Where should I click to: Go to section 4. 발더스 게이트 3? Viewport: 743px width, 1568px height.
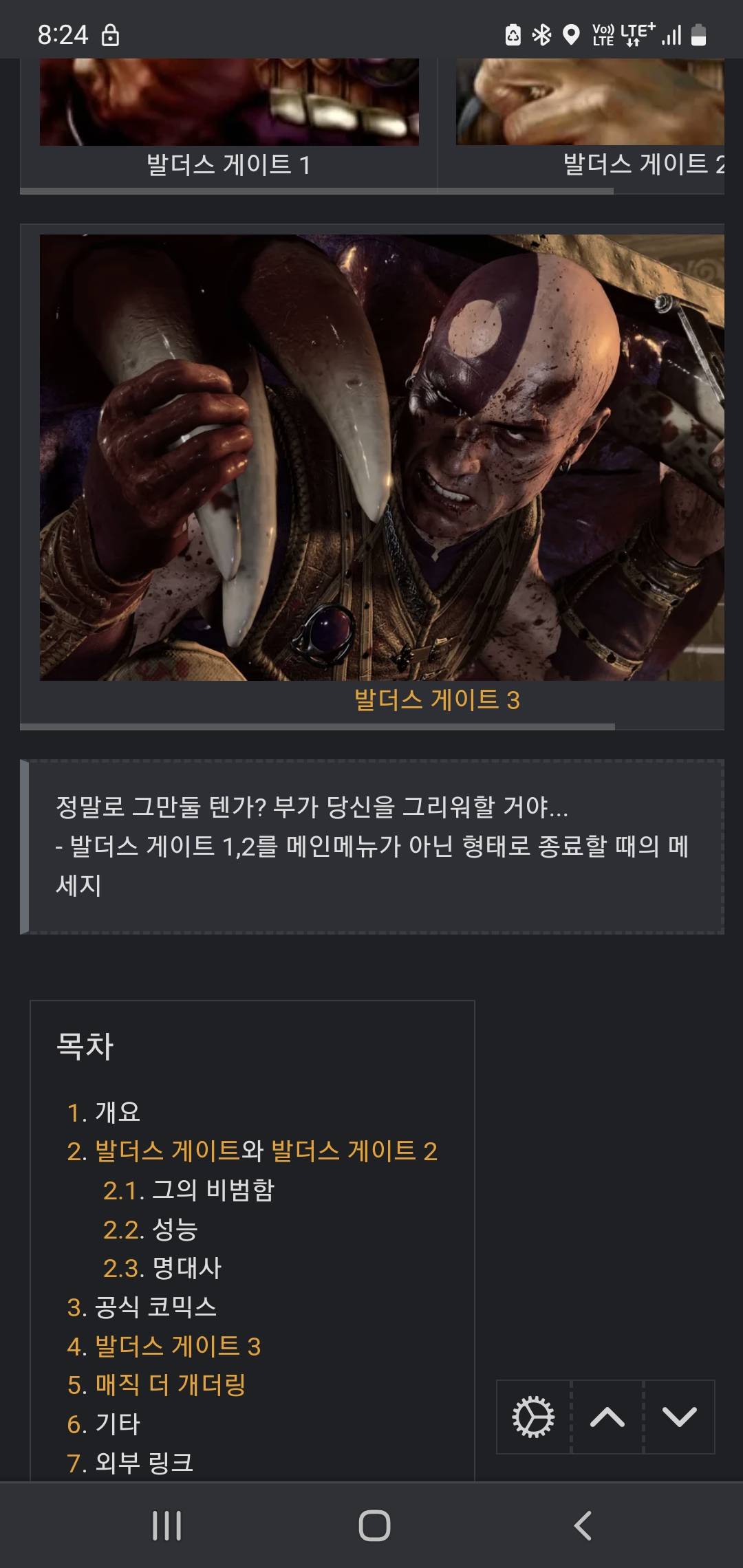click(x=177, y=1347)
